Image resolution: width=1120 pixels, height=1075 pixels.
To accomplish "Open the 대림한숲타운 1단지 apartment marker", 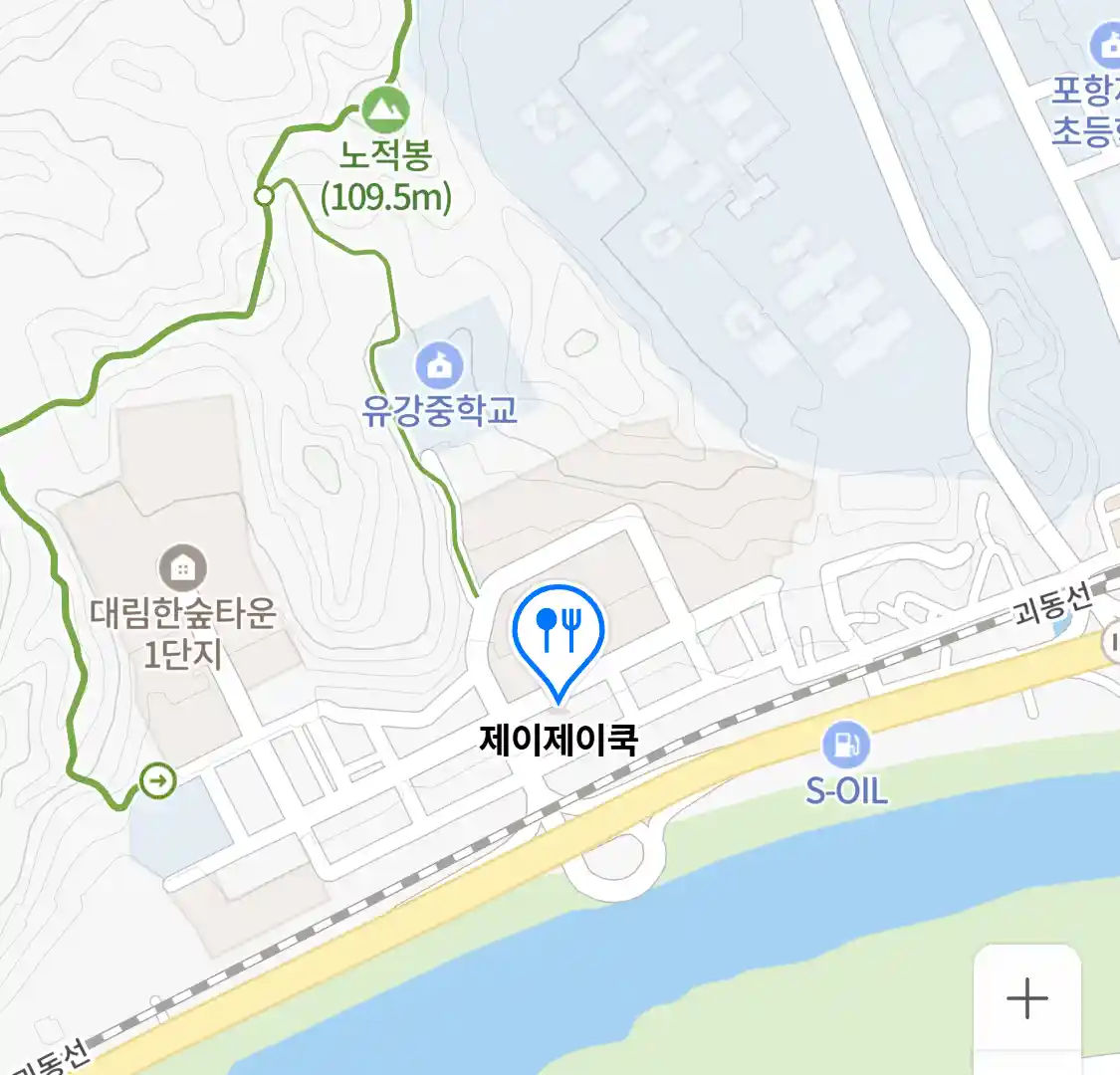I will pyautogui.click(x=183, y=568).
